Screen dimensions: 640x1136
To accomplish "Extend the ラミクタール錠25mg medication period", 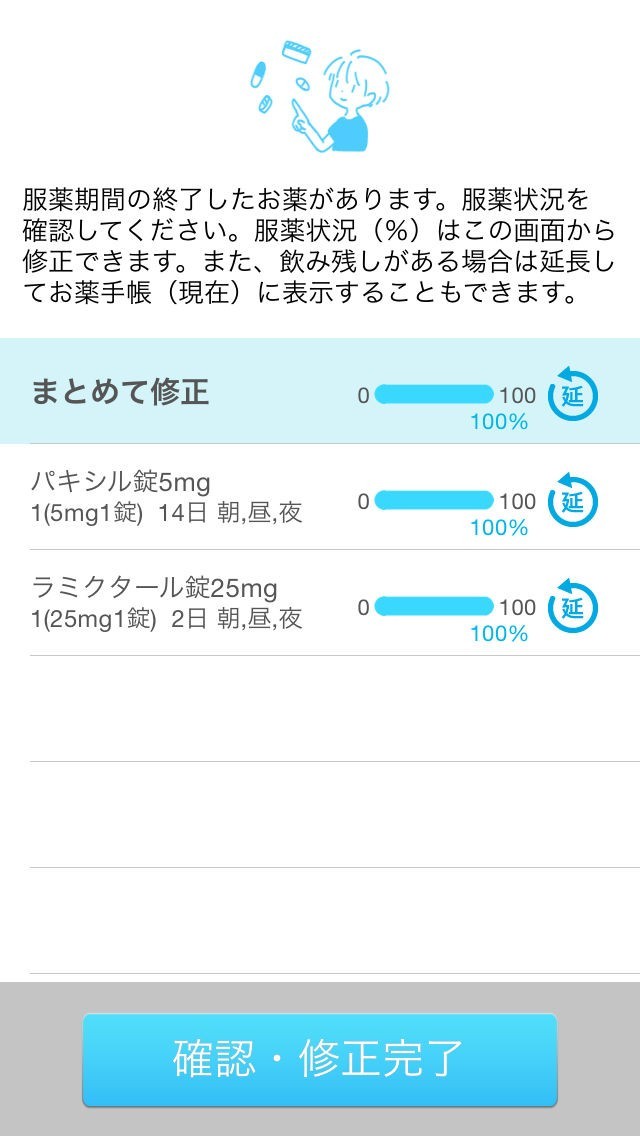I will [572, 607].
